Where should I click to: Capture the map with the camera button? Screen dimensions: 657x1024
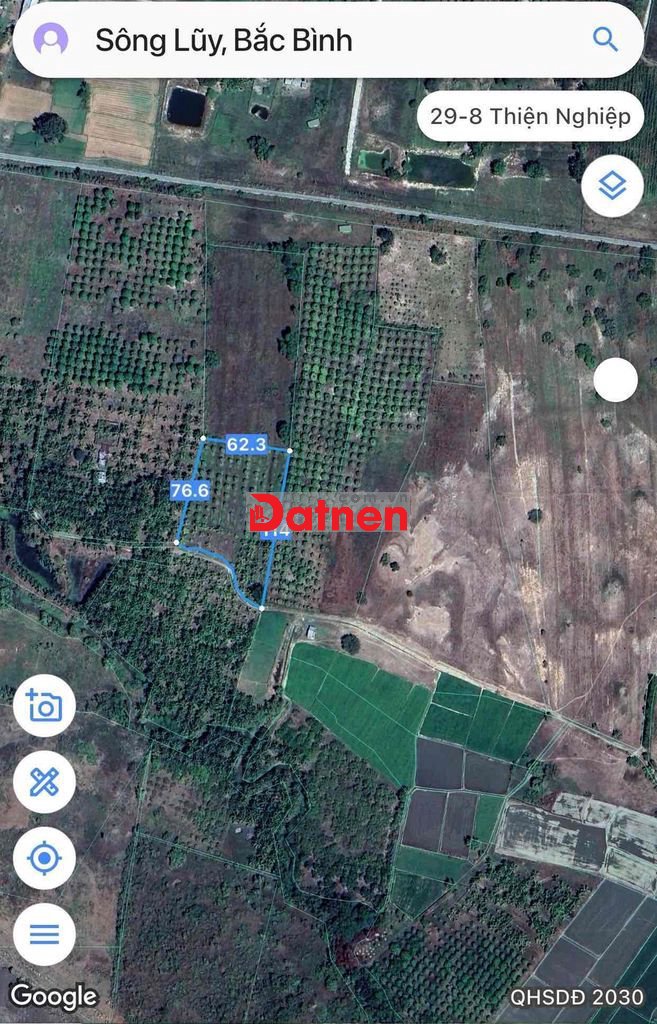point(44,706)
